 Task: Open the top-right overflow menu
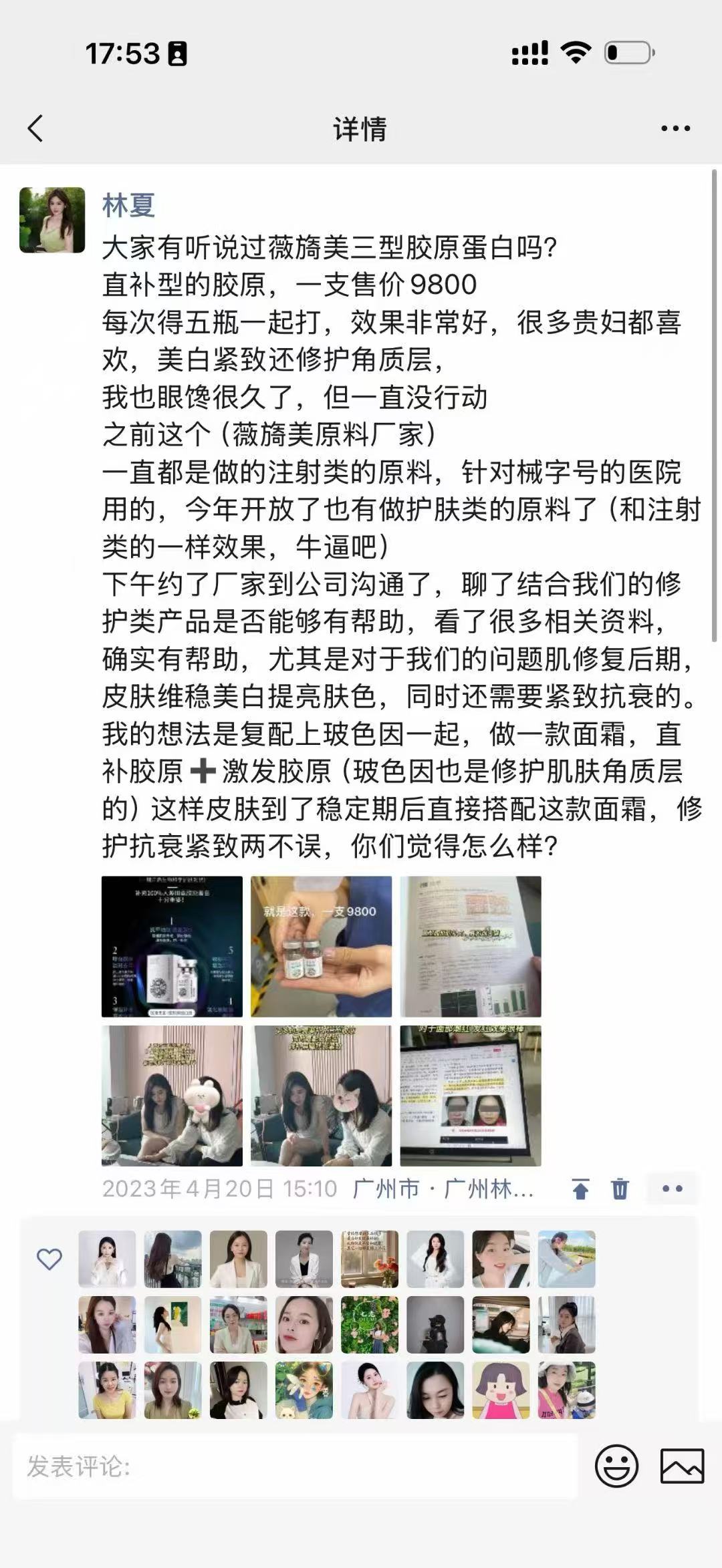coord(675,128)
